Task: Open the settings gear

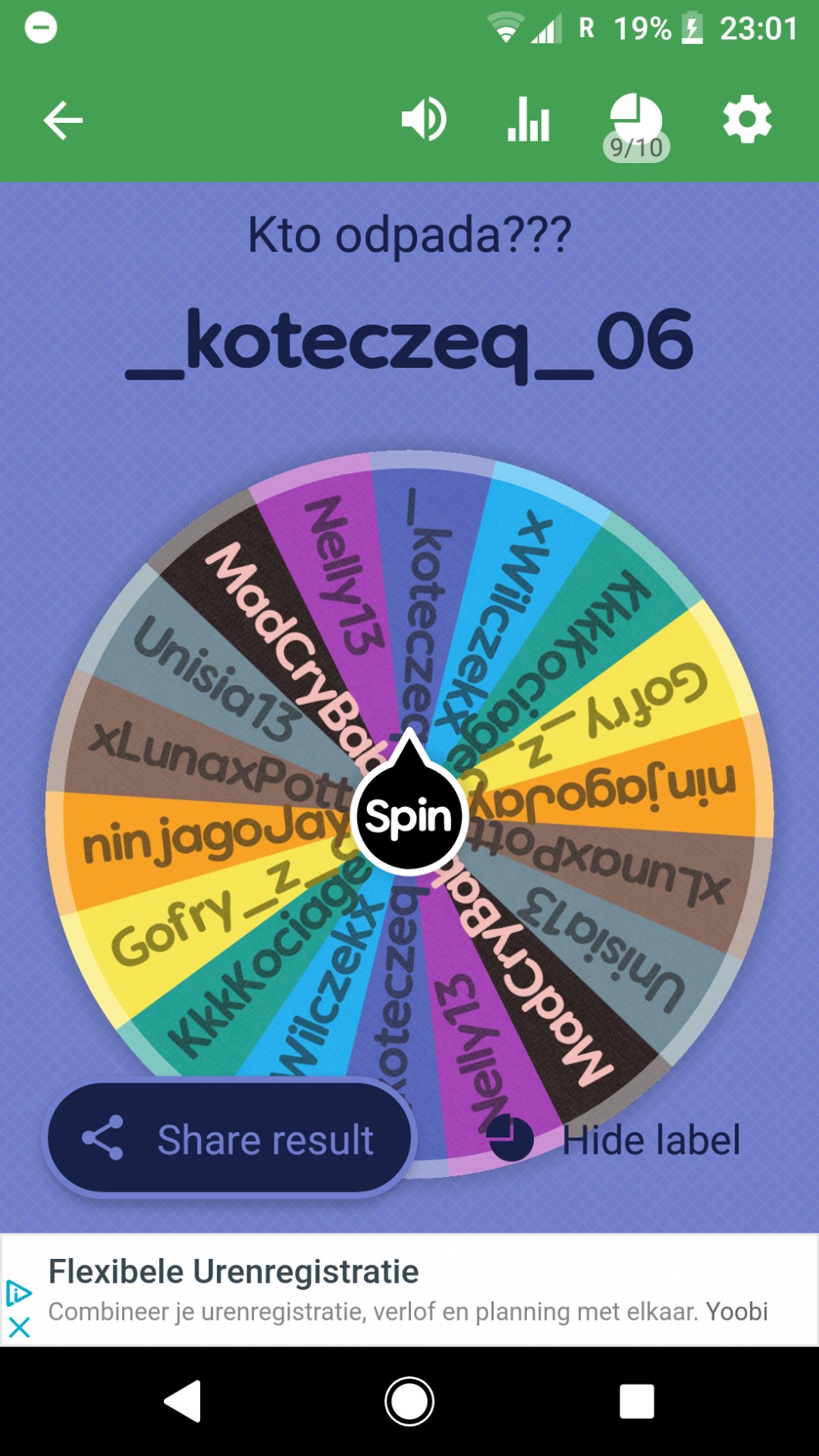Action: 746,120
